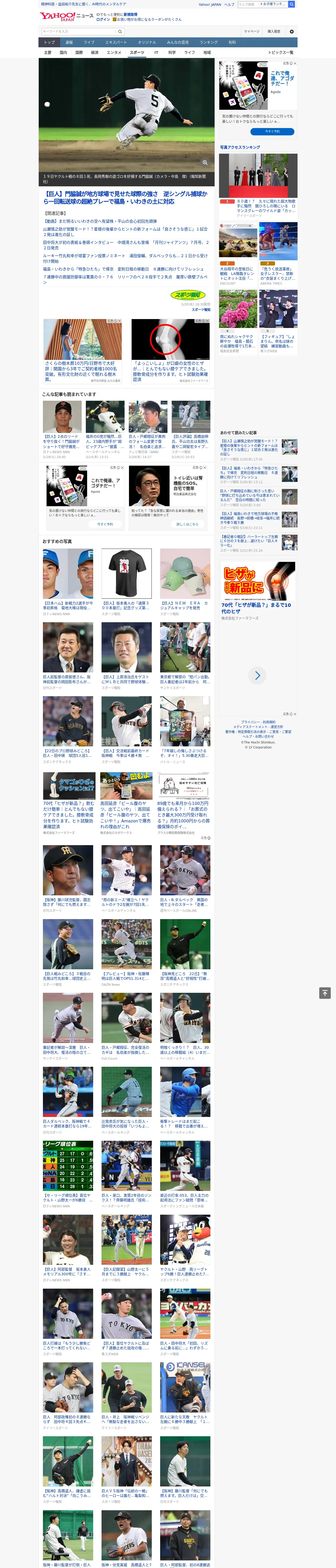Enlarge the main article photo with magnifier icon
This screenshot has width=336, height=1568.
tap(205, 163)
